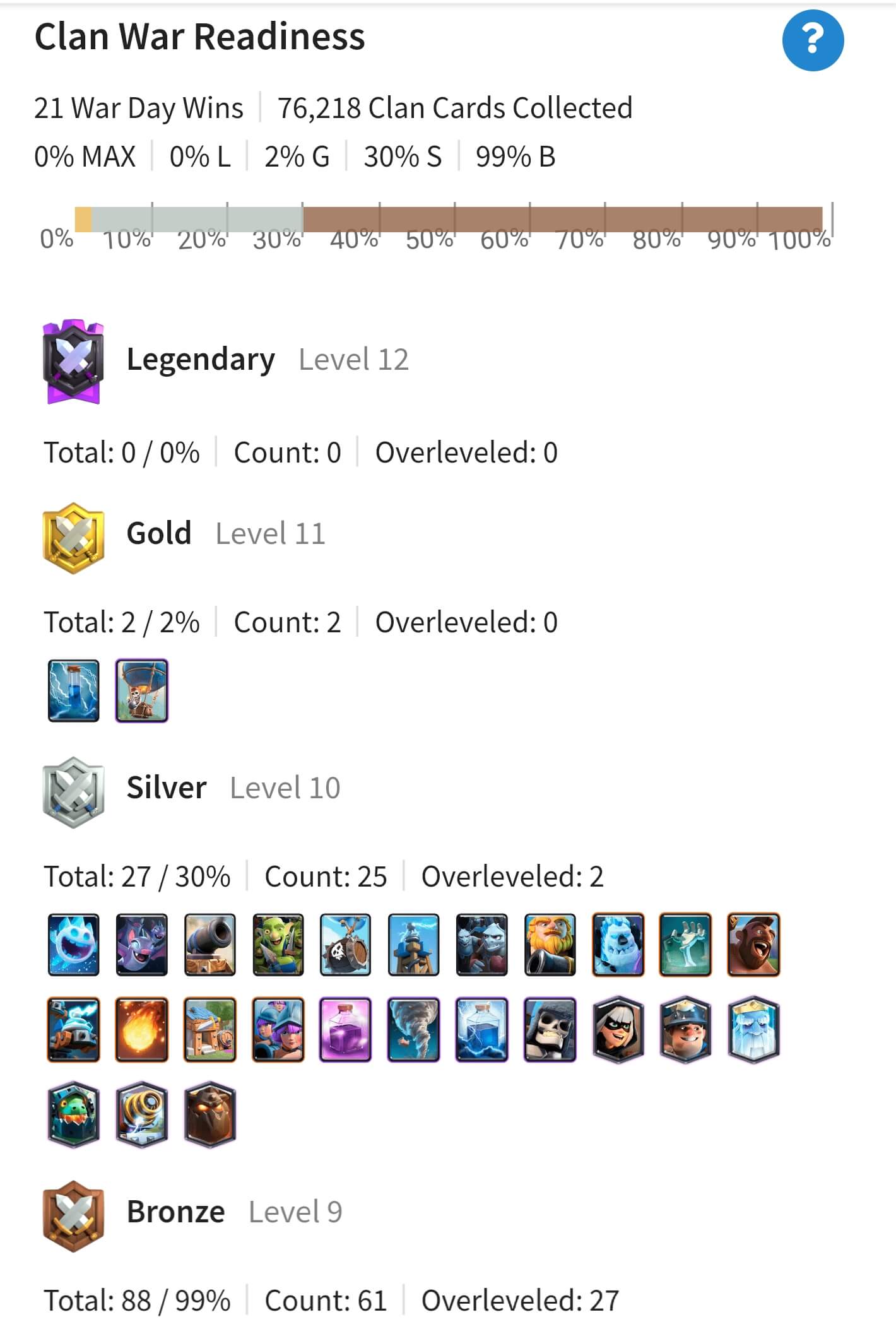This screenshot has width=896, height=1334.
Task: Open the Hog Rider card
Action: coord(753,945)
